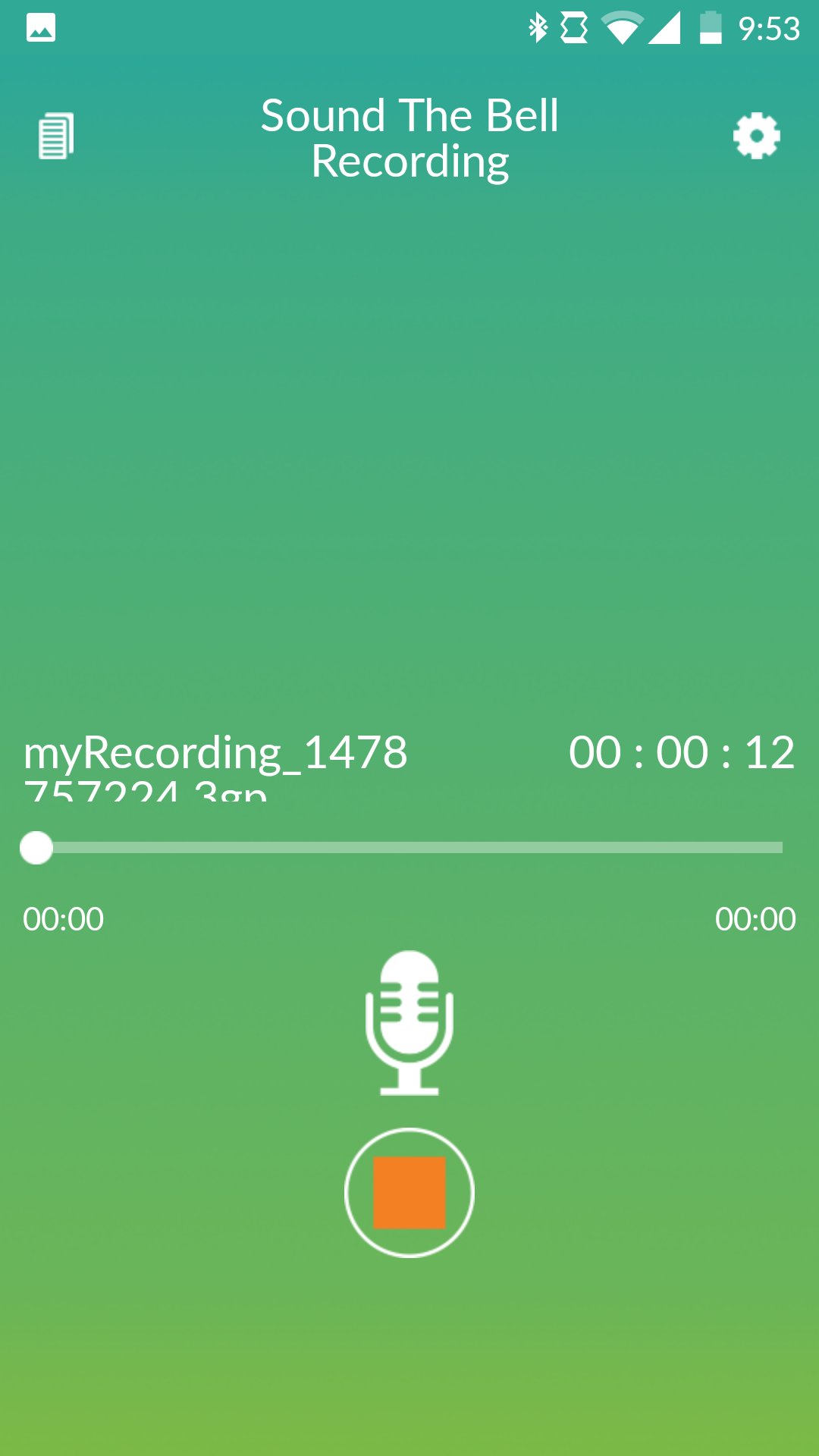Tap the right 00:00 duration label
819x1456 pixels.
tap(755, 919)
